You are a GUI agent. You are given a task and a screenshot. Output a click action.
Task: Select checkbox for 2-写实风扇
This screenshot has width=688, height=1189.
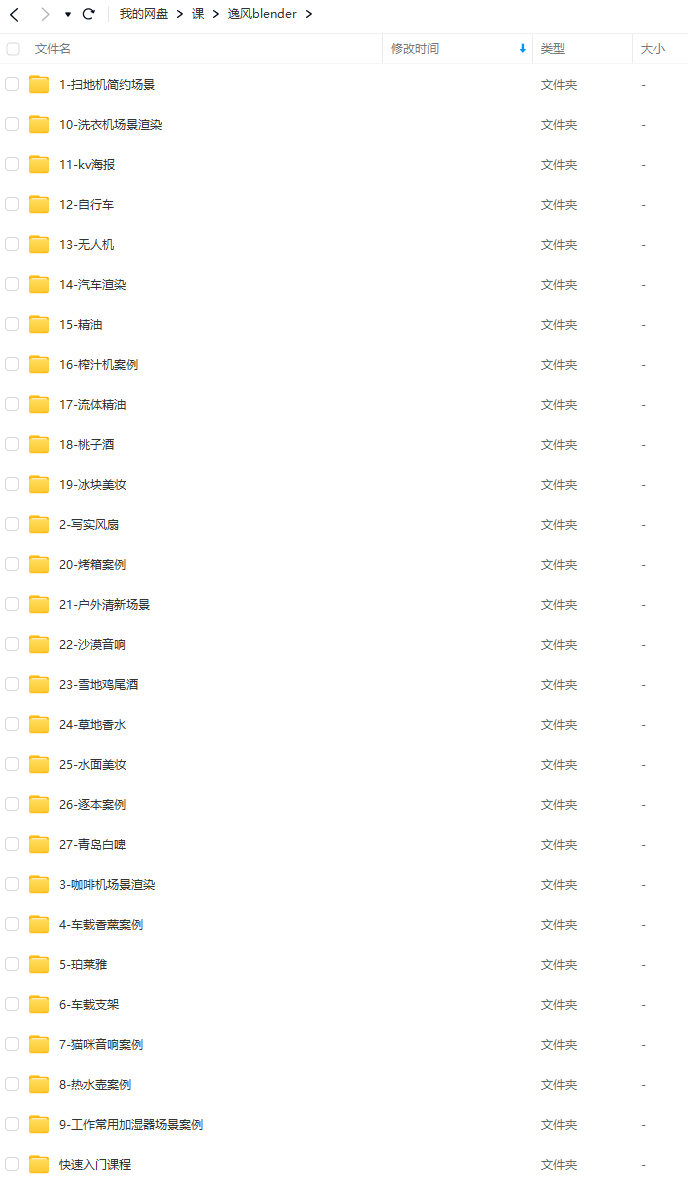click(x=13, y=524)
